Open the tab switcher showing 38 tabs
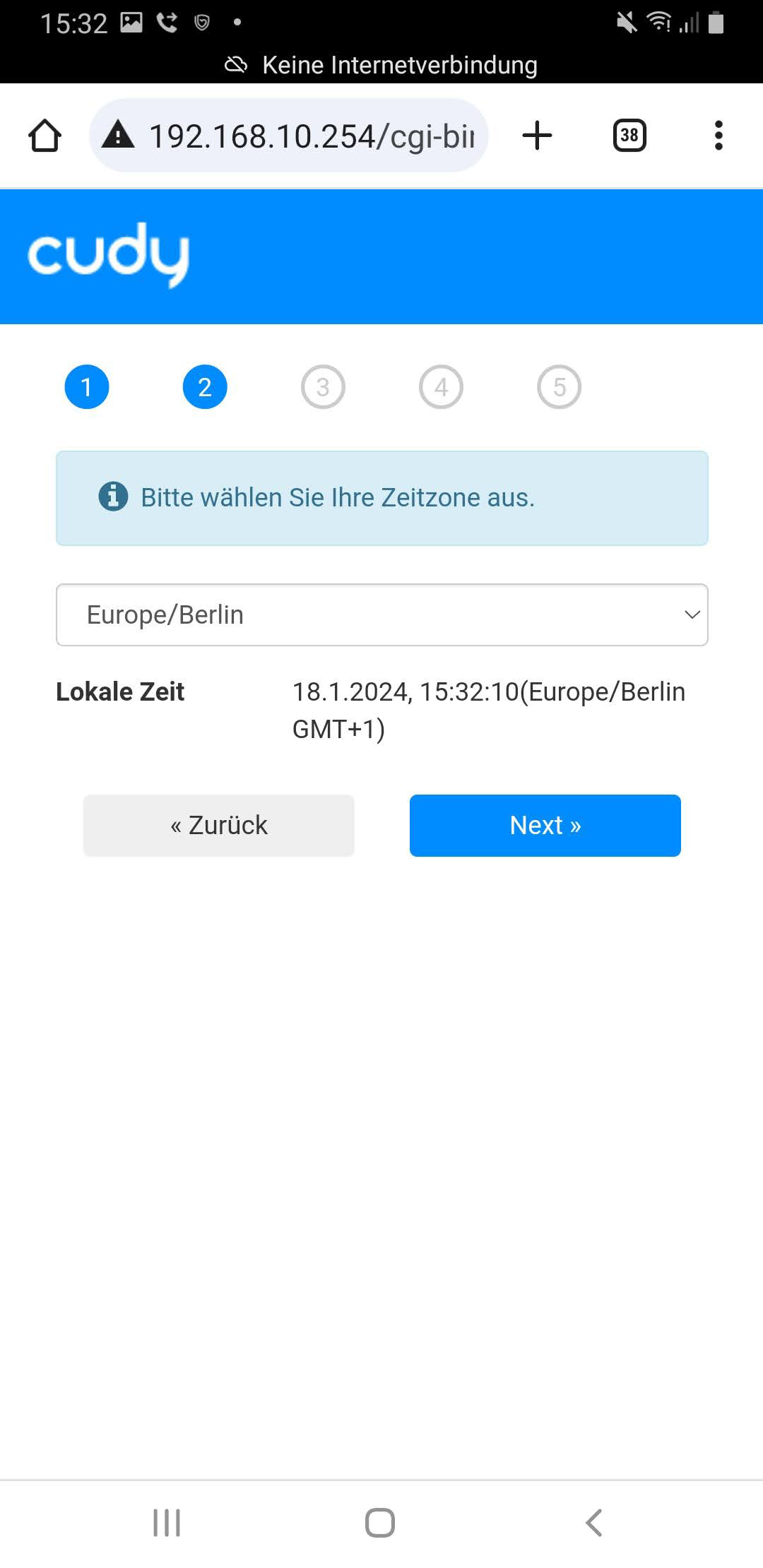The height and width of the screenshot is (1568, 763). coord(629,136)
